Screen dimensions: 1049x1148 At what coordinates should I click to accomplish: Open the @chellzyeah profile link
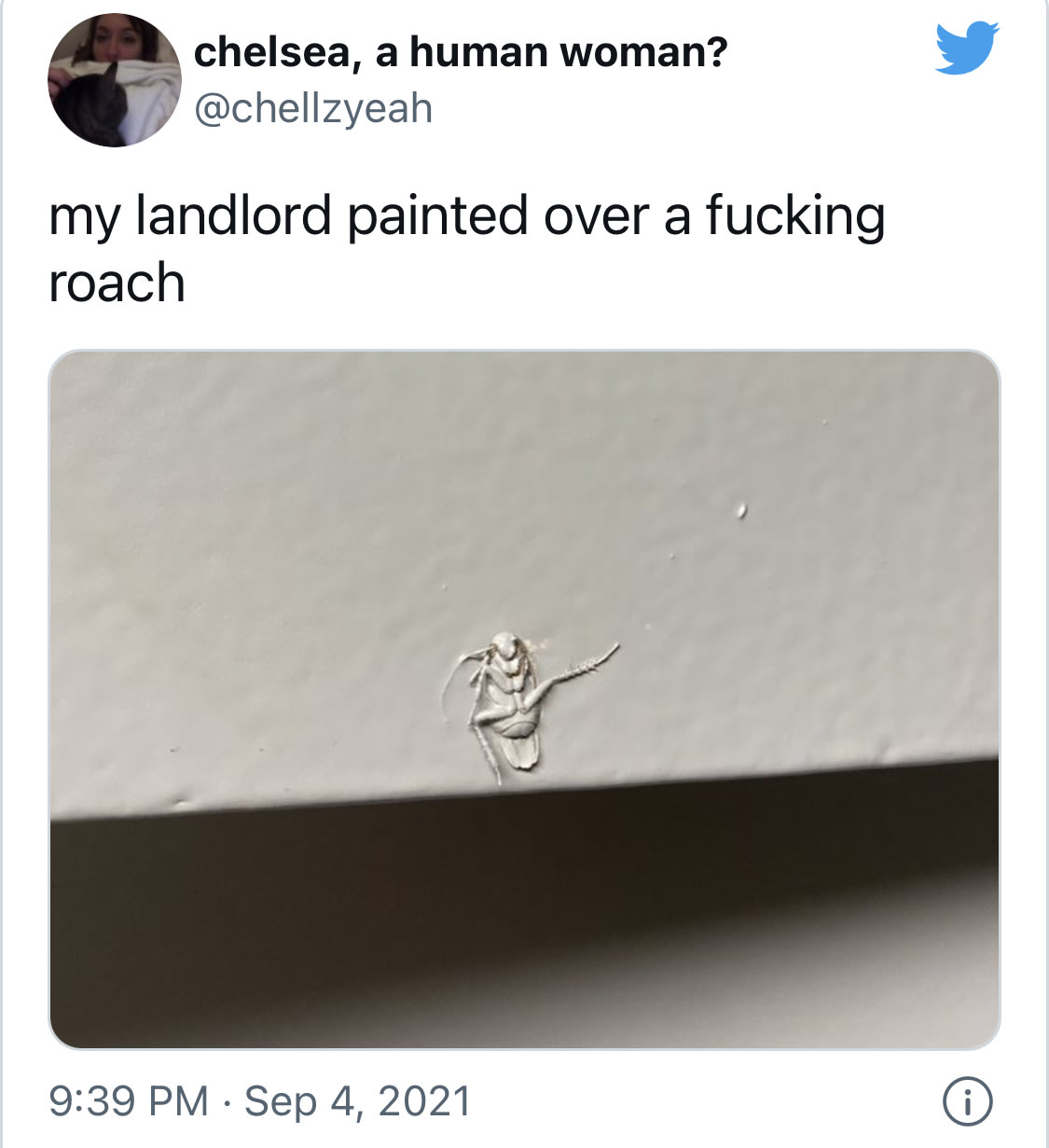pyautogui.click(x=313, y=109)
